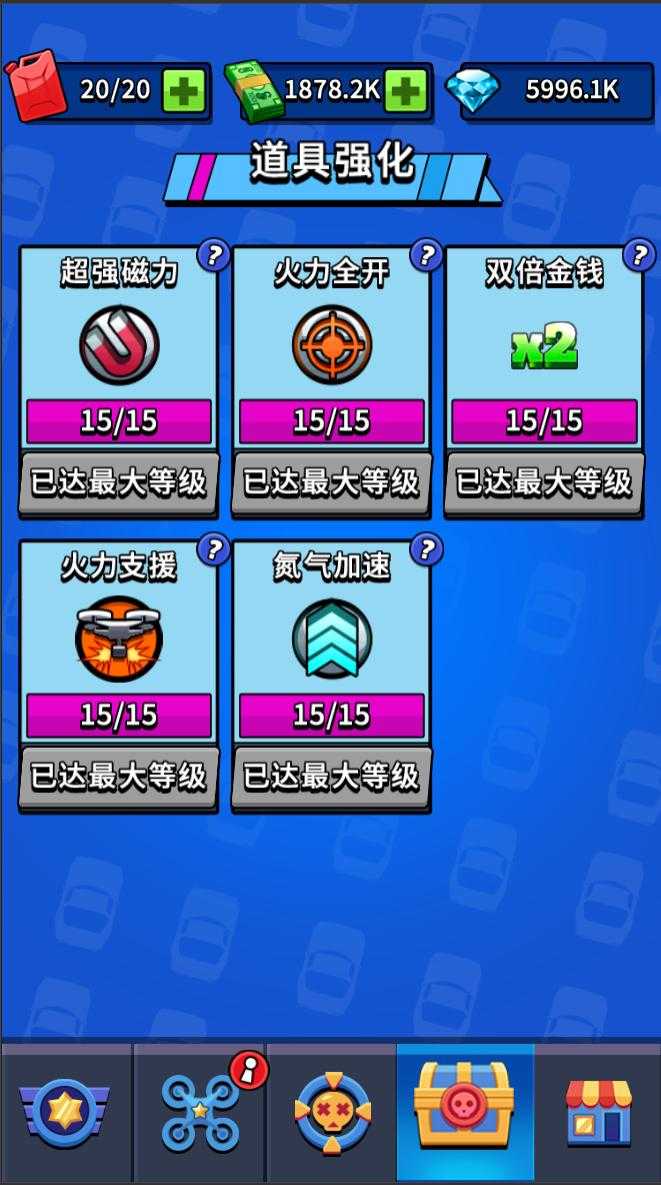The height and width of the screenshot is (1185, 661).
Task: Tap 已达最大等级 under 火力全开
Action: [331, 483]
